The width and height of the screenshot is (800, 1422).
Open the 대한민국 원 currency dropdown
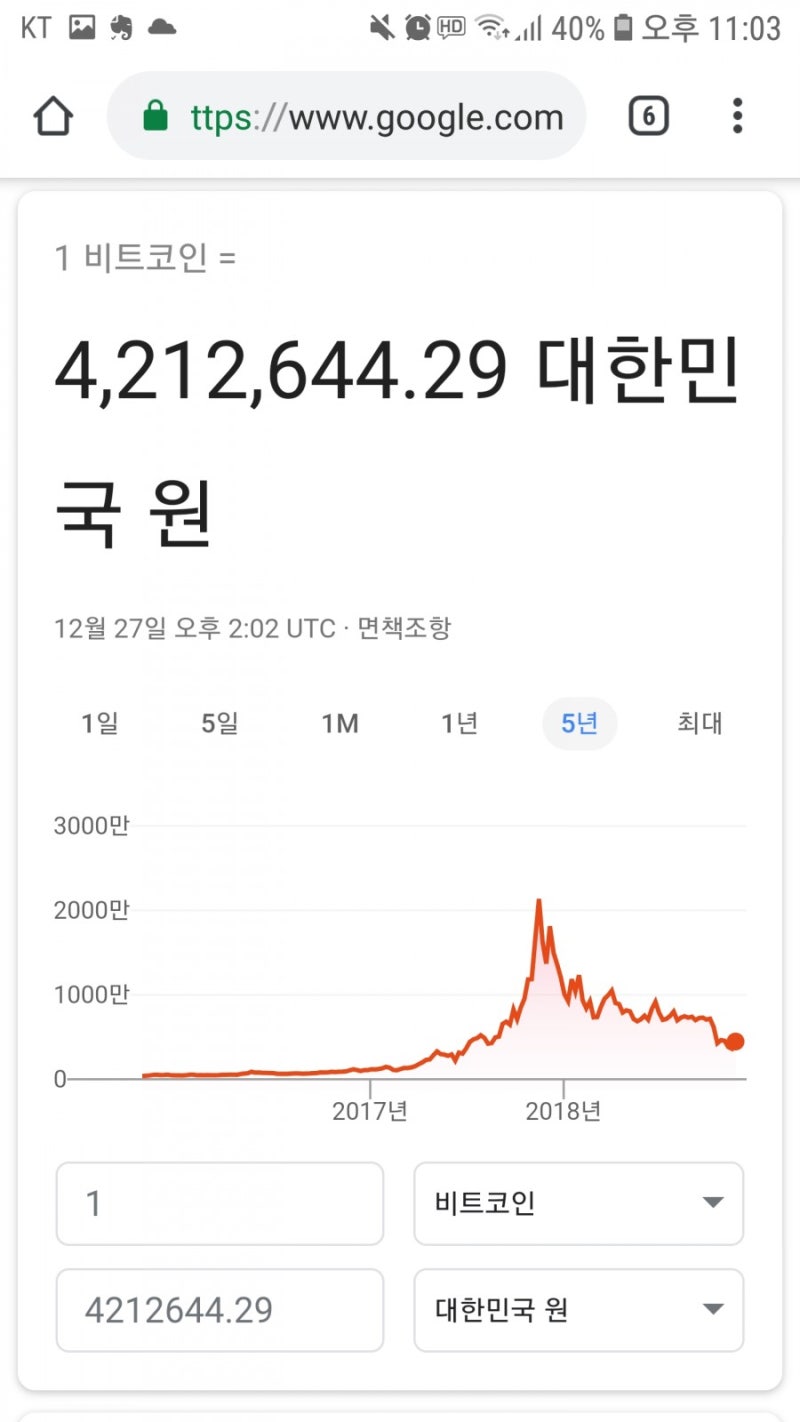point(579,1310)
